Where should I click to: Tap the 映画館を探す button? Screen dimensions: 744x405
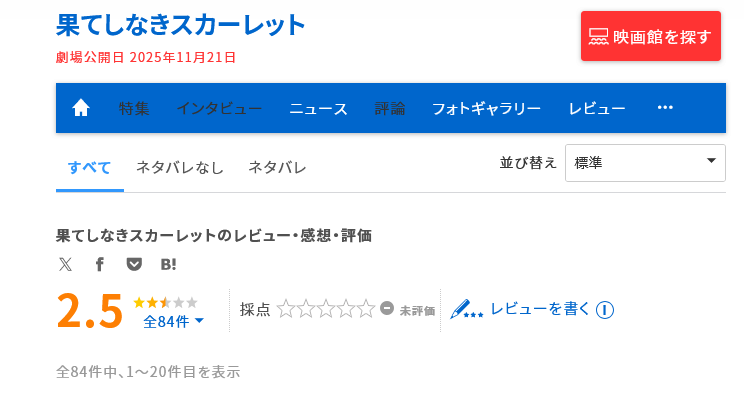tap(651, 37)
